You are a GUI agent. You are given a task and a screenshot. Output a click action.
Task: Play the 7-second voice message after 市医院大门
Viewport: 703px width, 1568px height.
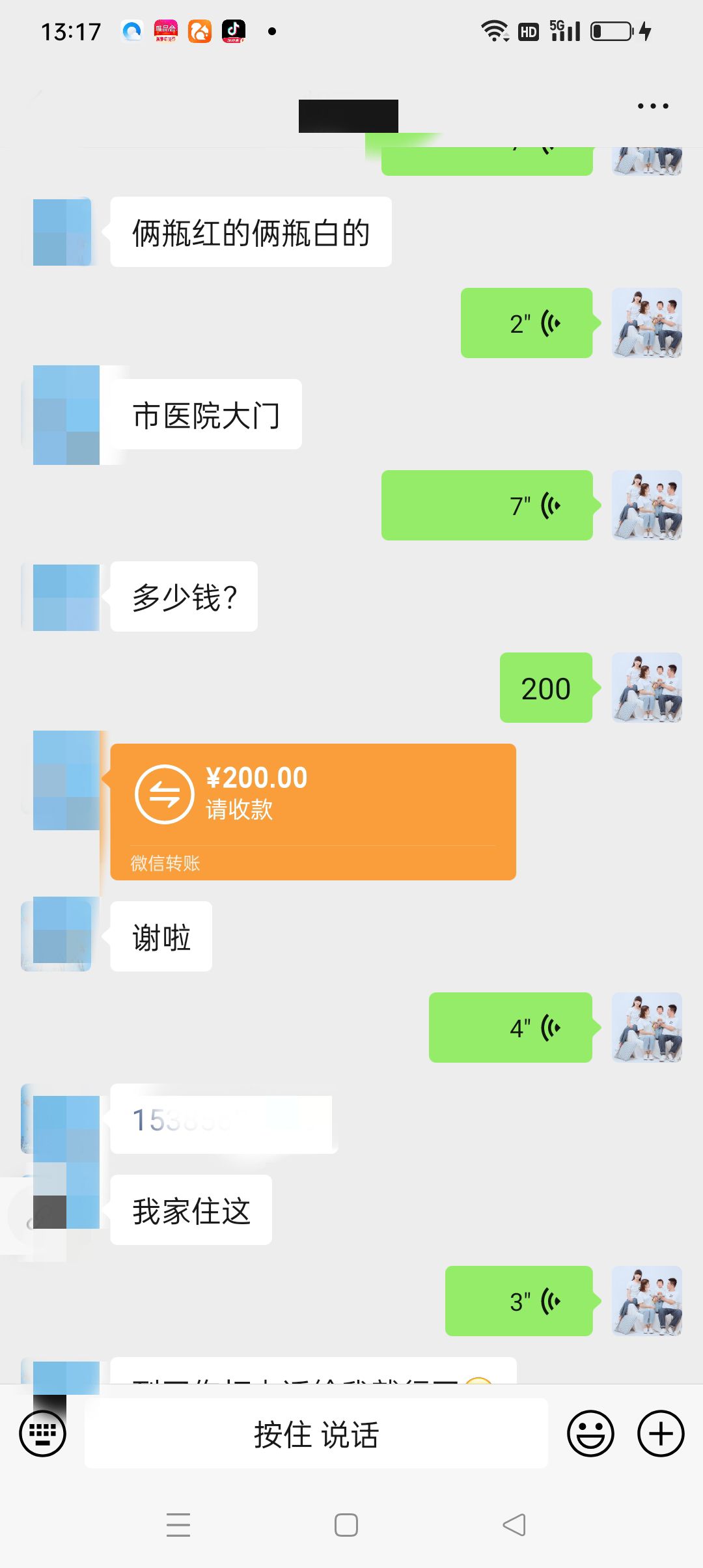487,505
